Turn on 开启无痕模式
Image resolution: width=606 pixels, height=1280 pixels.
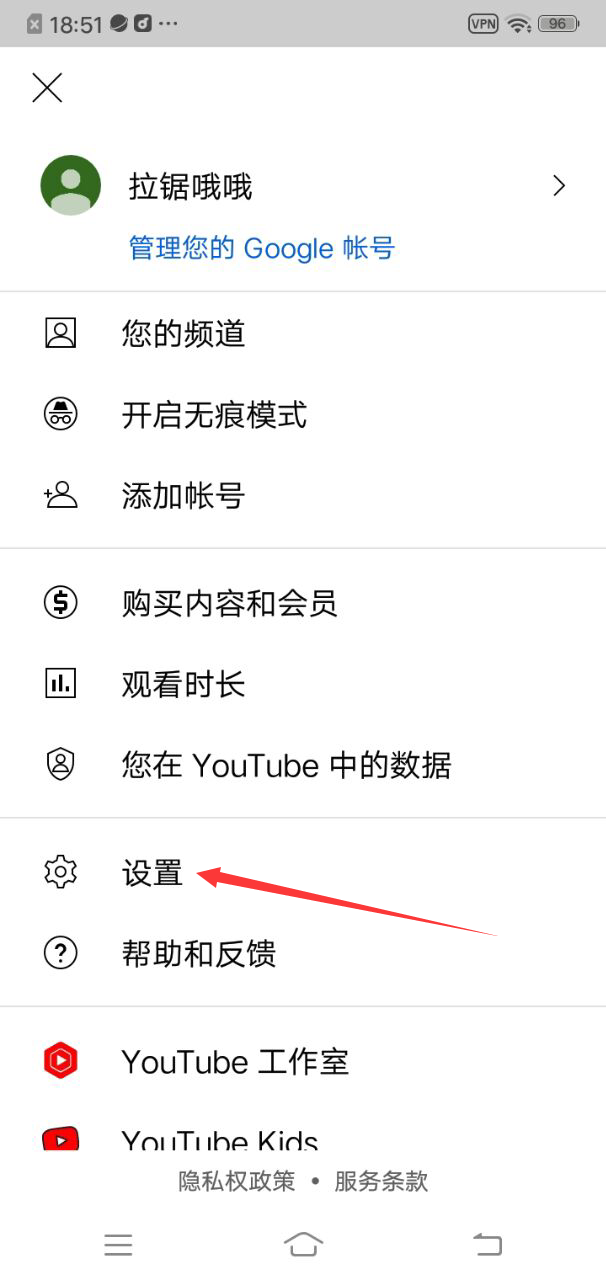[x=214, y=414]
